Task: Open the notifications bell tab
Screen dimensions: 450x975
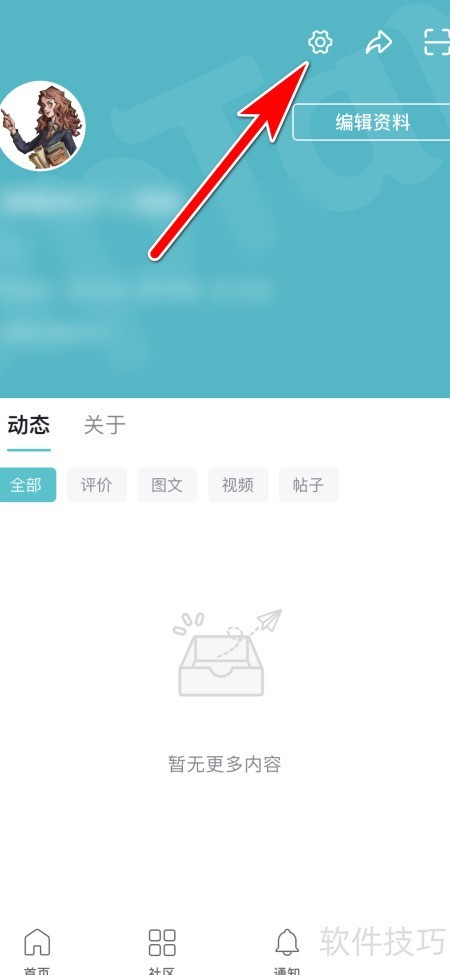Action: tap(287, 950)
